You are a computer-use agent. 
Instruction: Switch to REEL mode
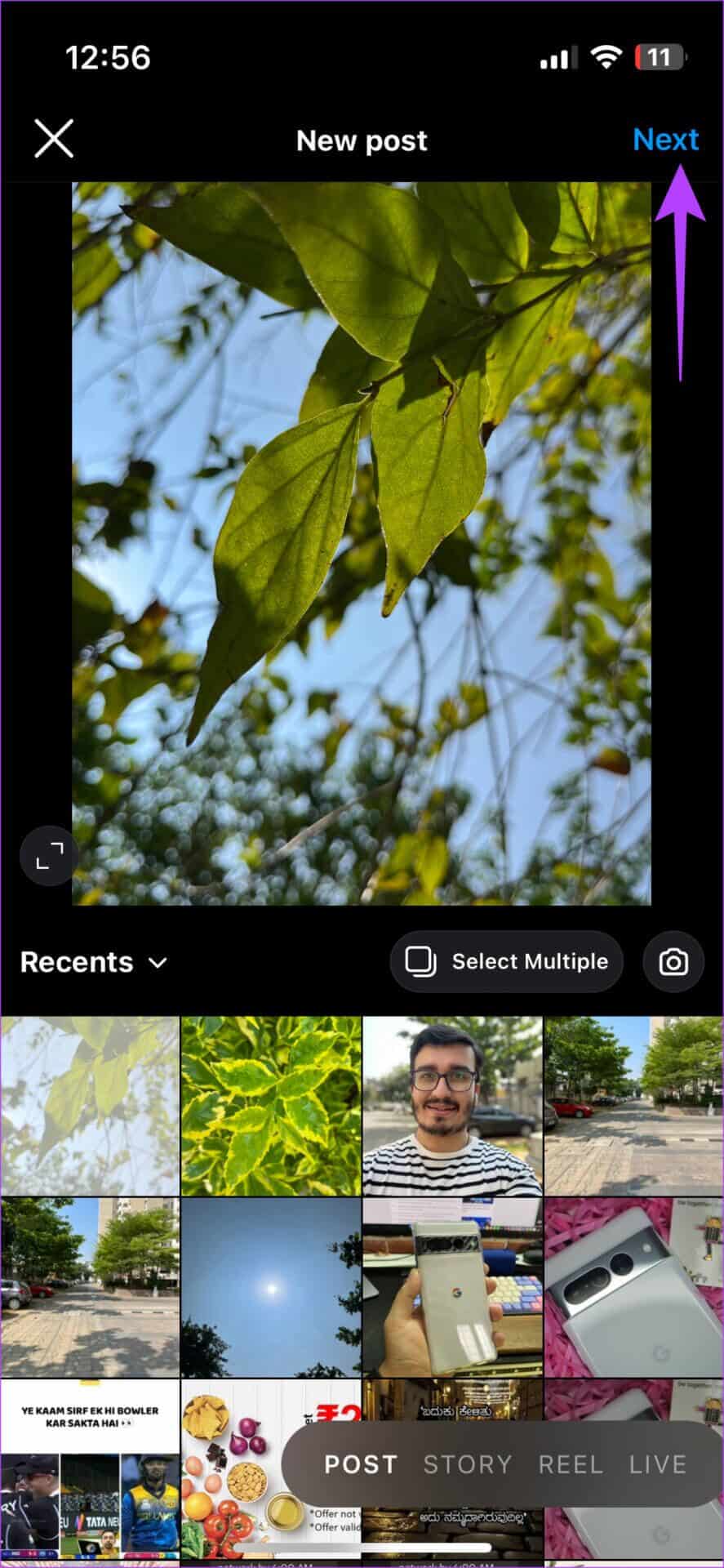click(x=571, y=1464)
